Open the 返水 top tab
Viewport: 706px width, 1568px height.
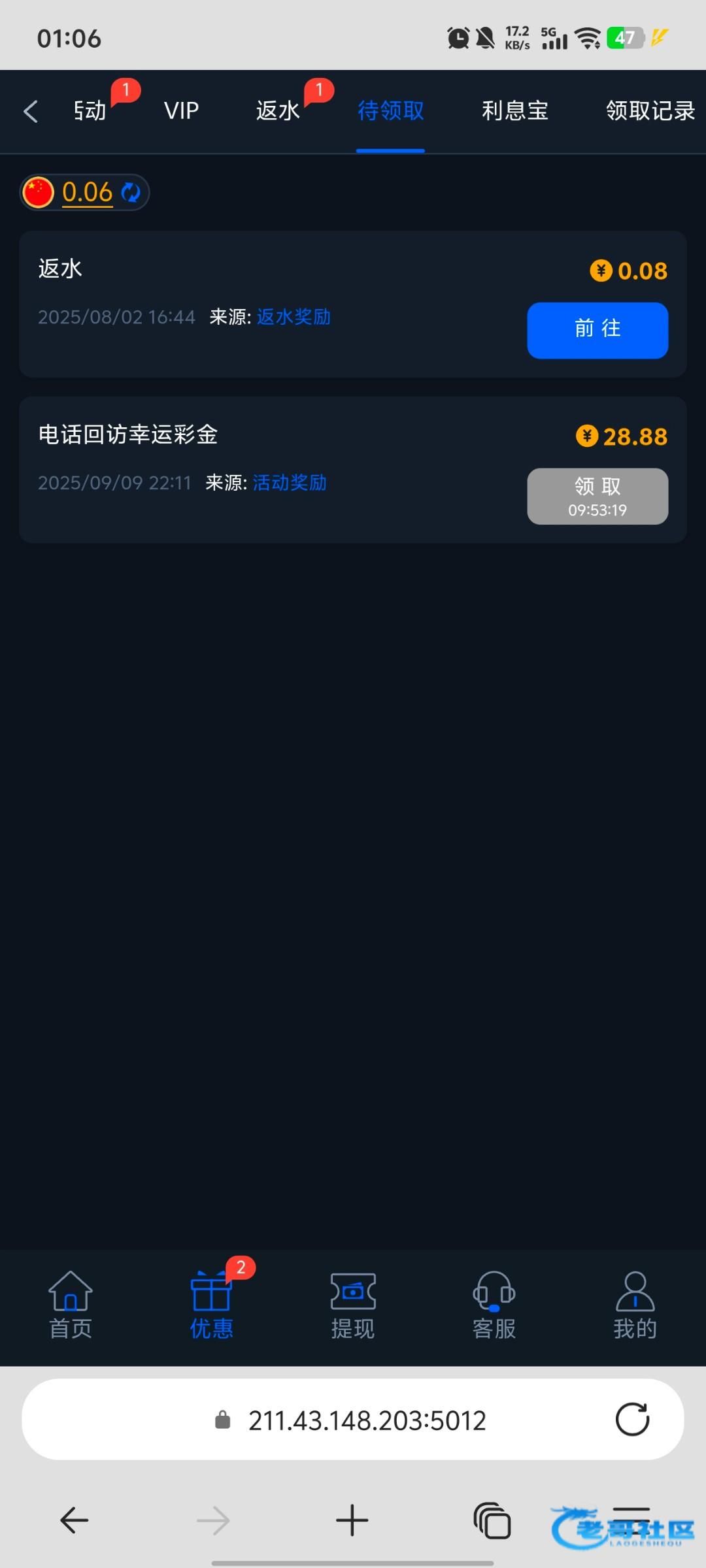point(278,111)
